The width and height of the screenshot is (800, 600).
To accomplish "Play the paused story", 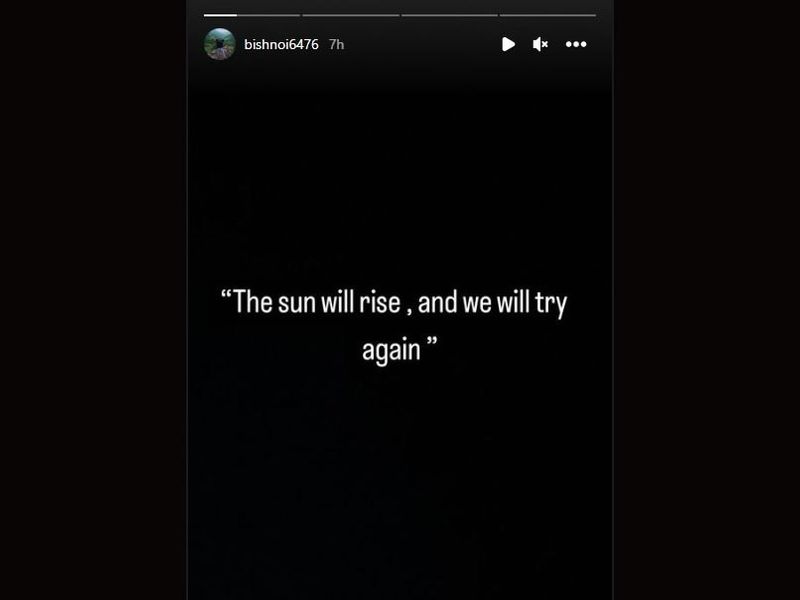I will [508, 44].
